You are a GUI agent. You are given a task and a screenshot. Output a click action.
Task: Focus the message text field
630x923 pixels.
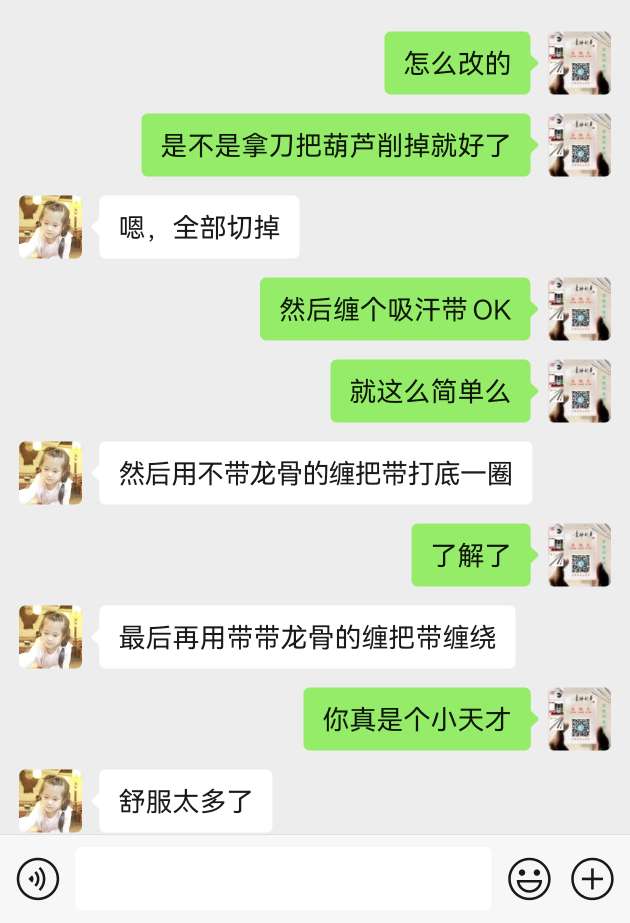tap(283, 879)
